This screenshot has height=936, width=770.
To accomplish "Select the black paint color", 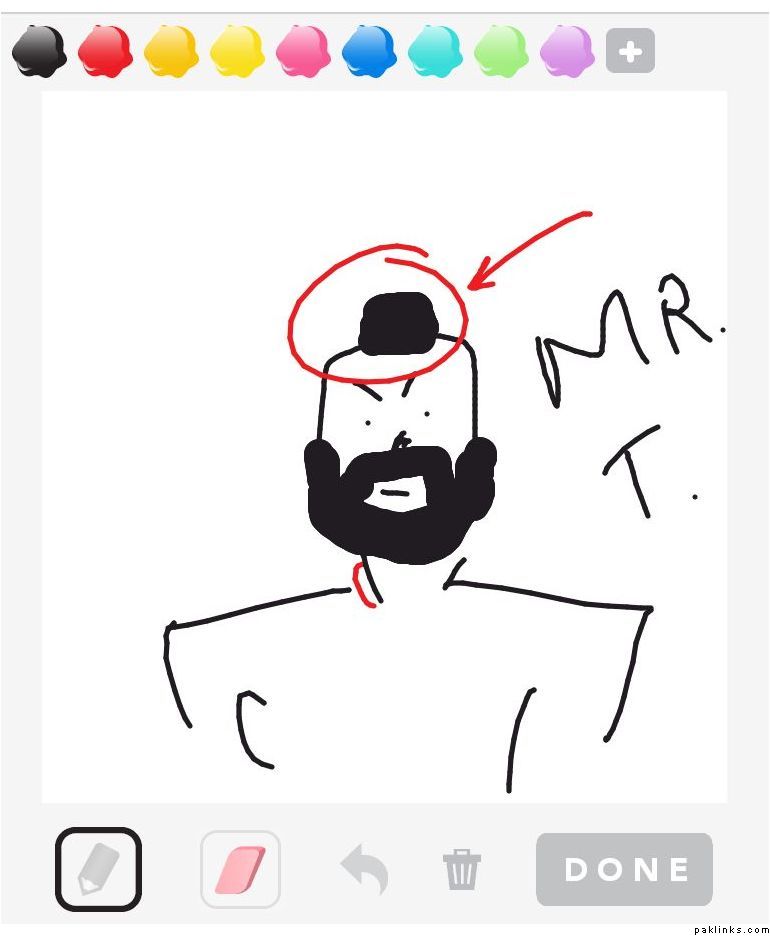I will 39,51.
